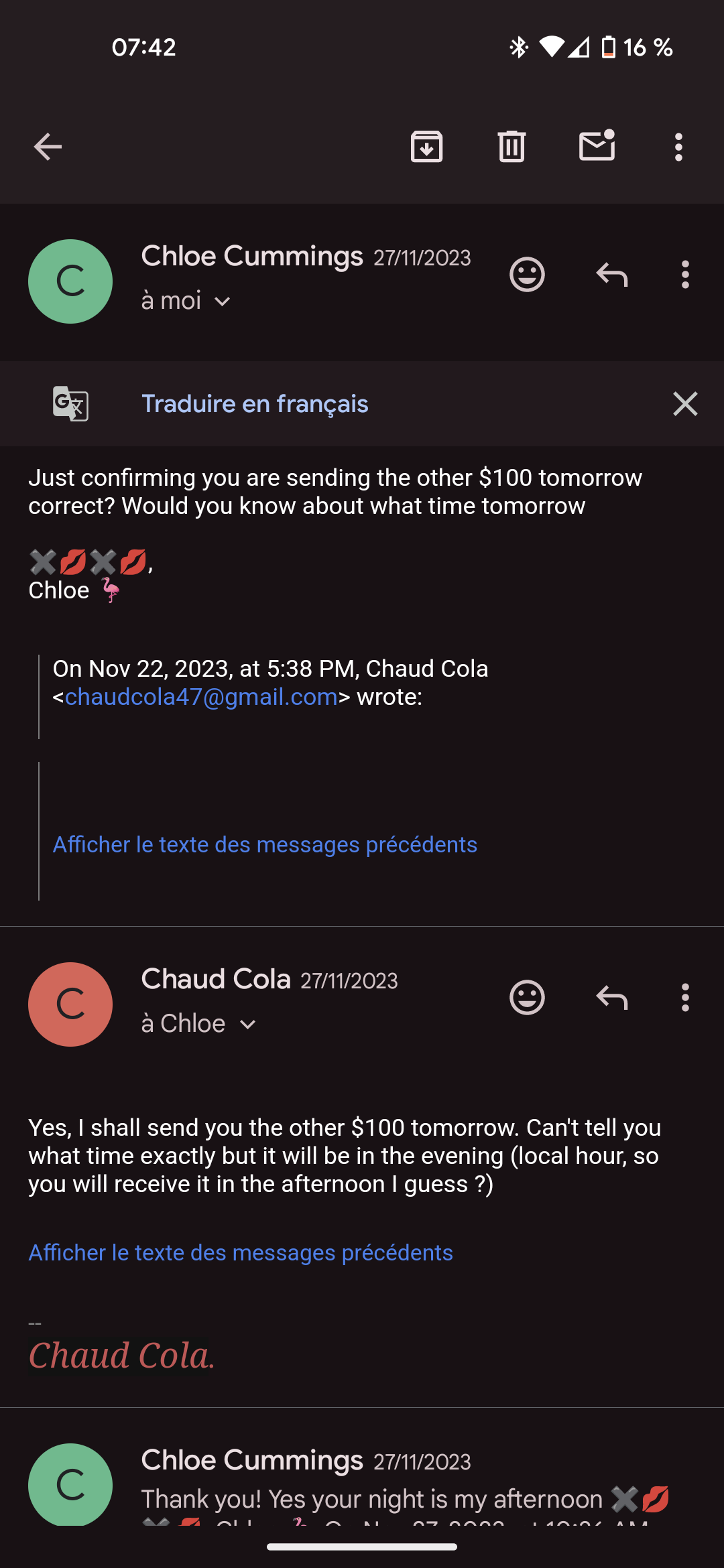React with emoji to Chaud Cola's message
The width and height of the screenshot is (724, 1568).
(527, 998)
